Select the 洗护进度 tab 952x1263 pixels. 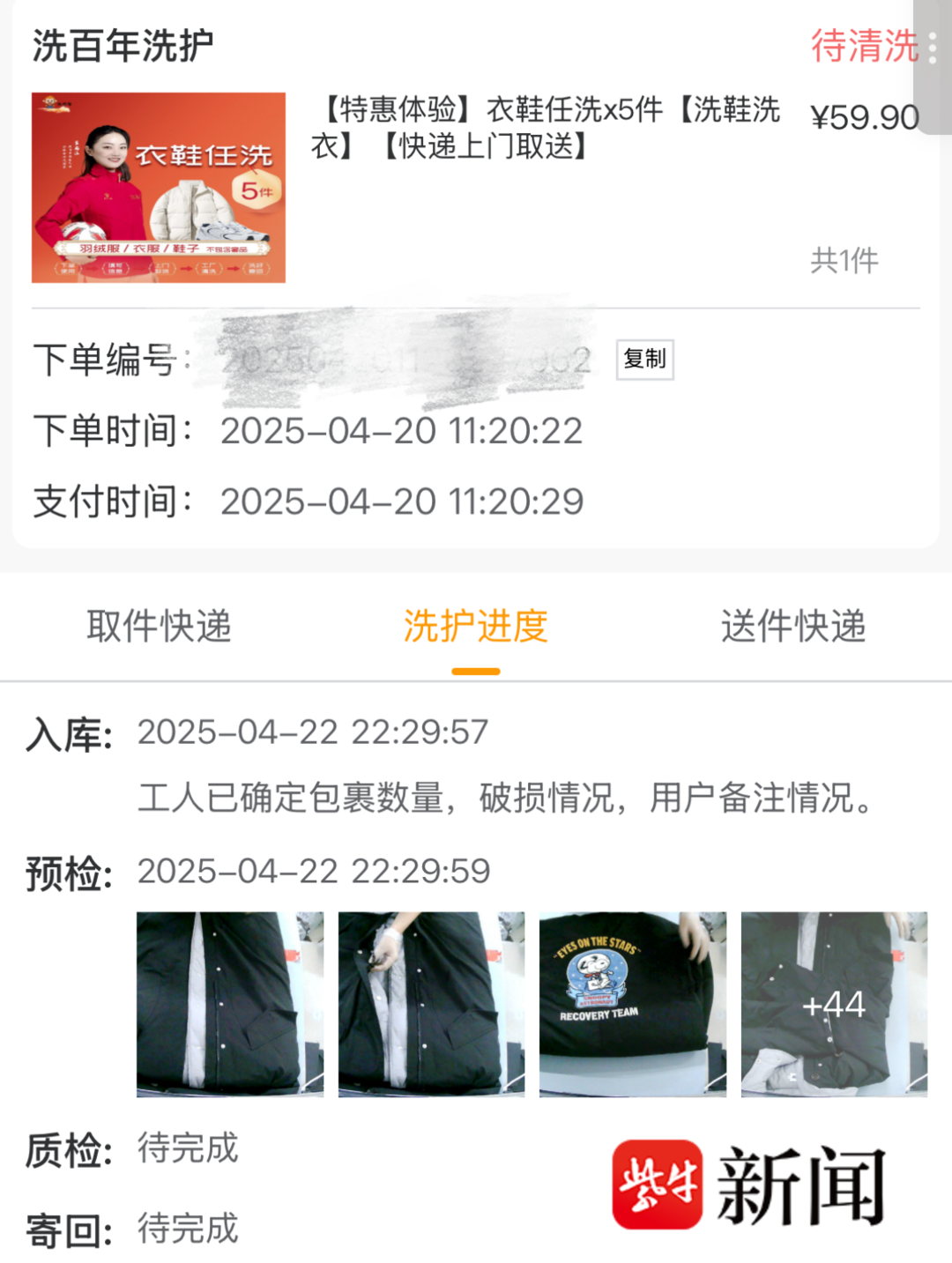pos(475,627)
